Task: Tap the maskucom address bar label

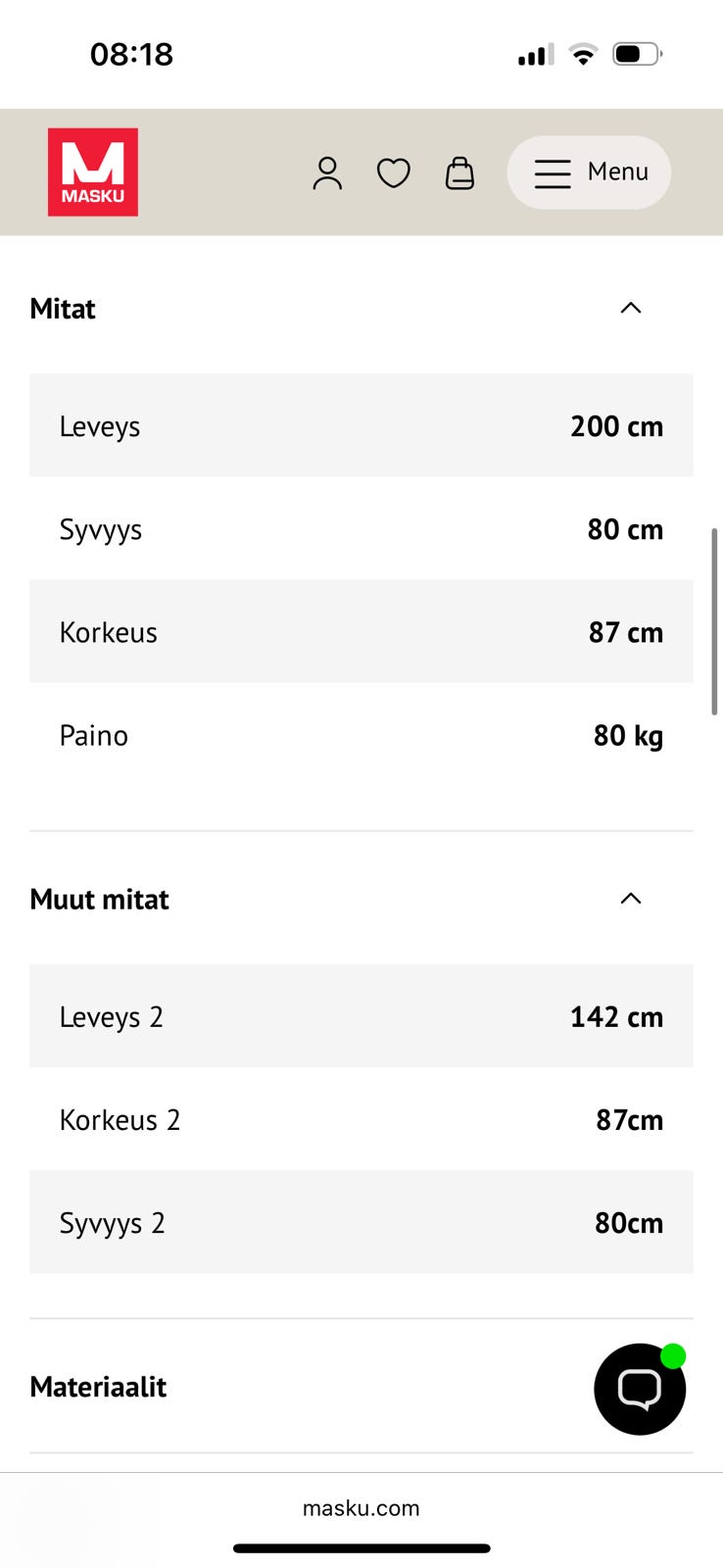Action: 361,1508
